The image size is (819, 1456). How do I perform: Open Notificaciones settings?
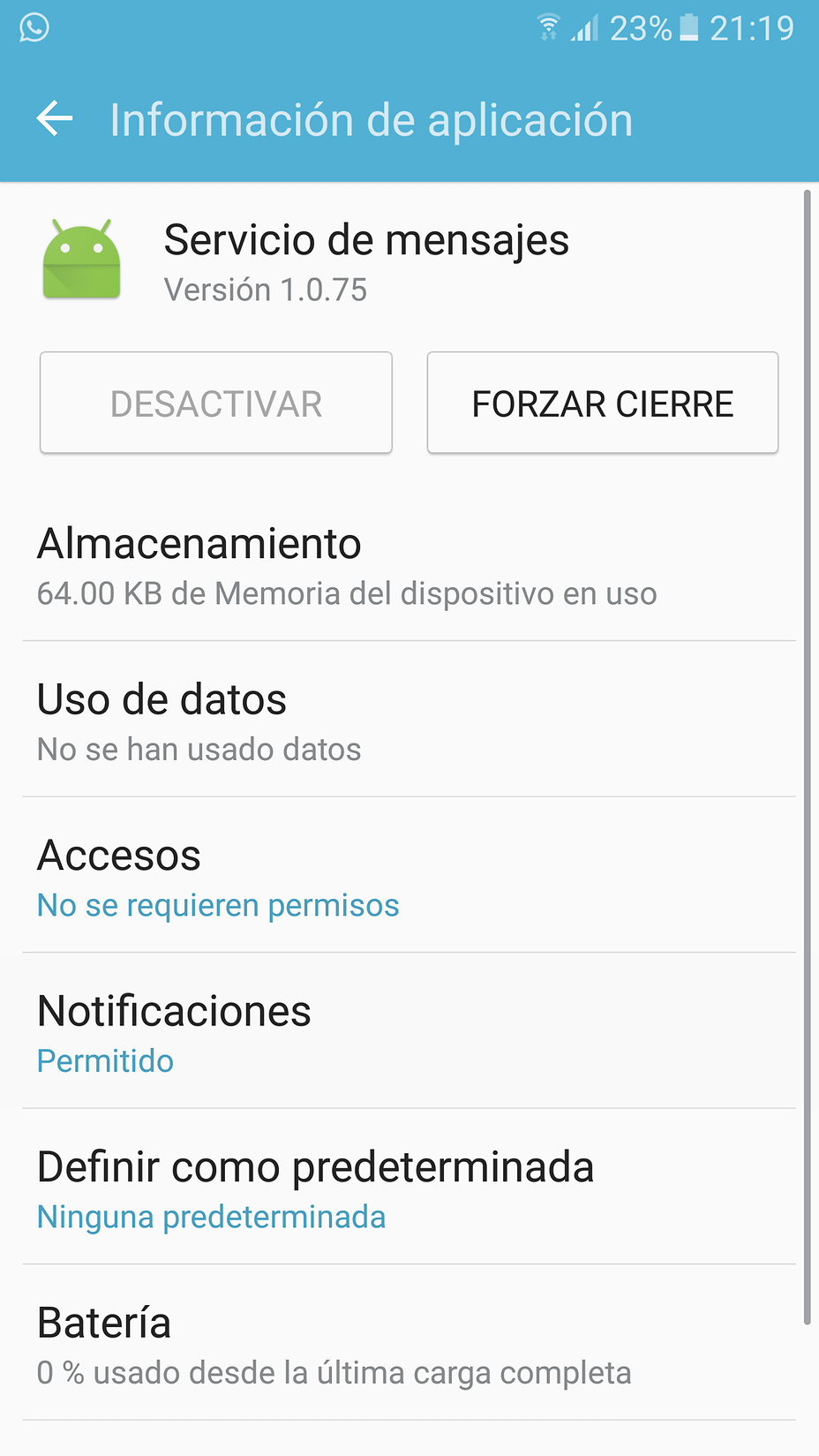click(x=409, y=1031)
